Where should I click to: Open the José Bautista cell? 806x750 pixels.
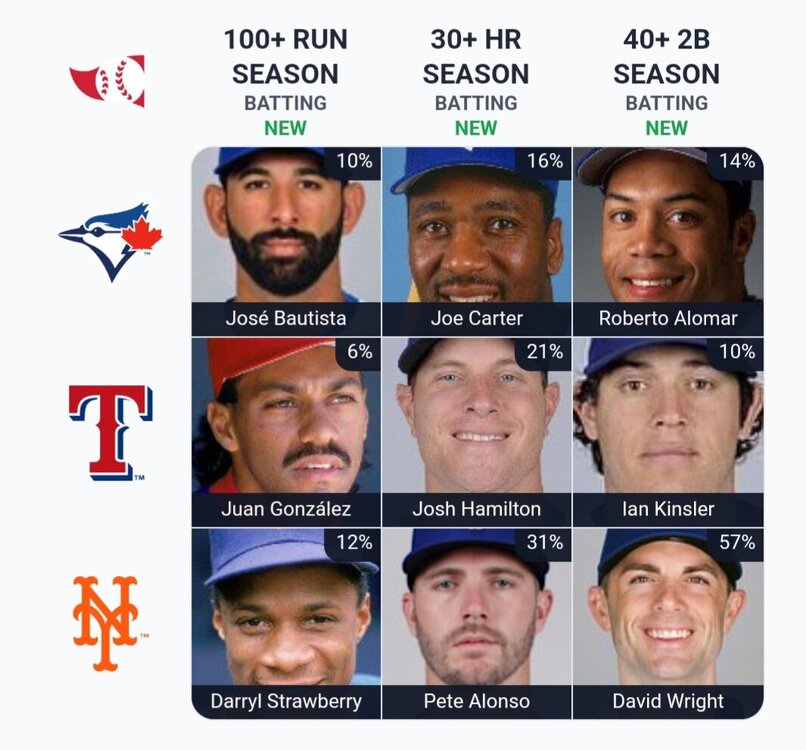pyautogui.click(x=286, y=241)
